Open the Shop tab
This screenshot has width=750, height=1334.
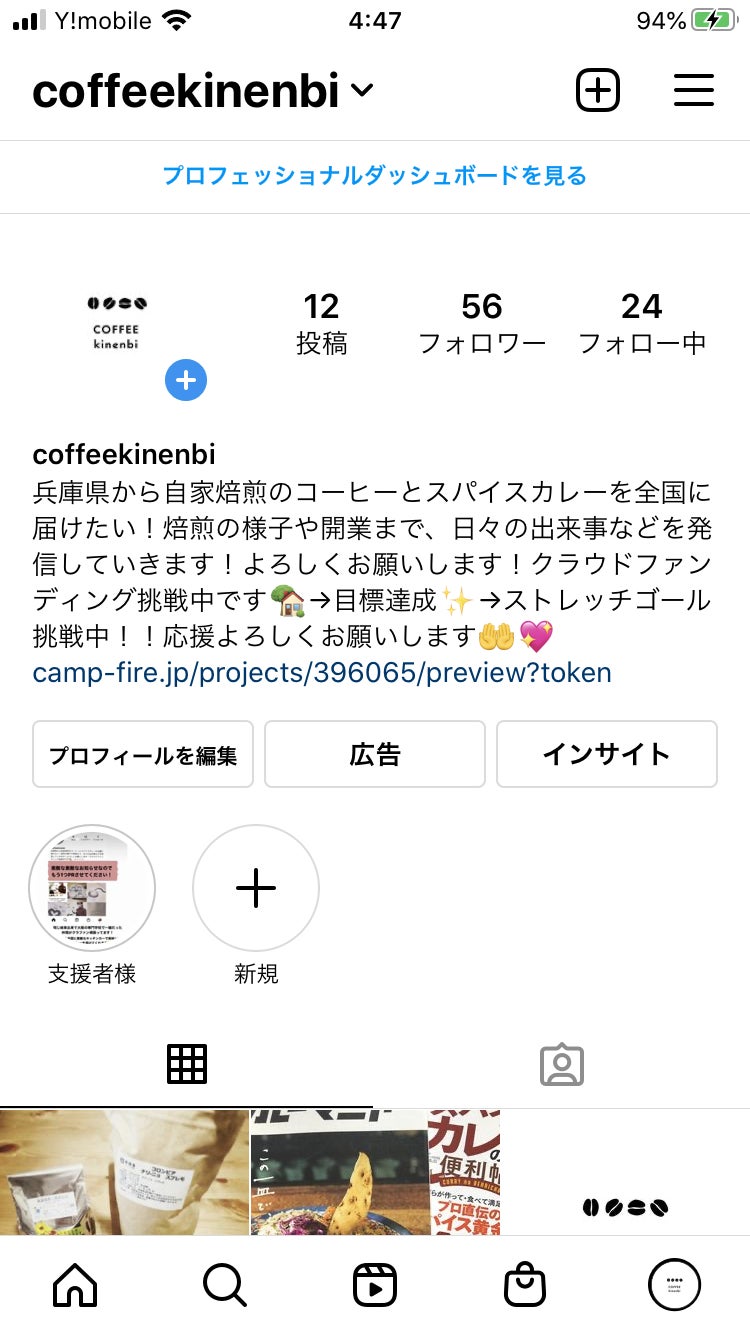point(525,1285)
